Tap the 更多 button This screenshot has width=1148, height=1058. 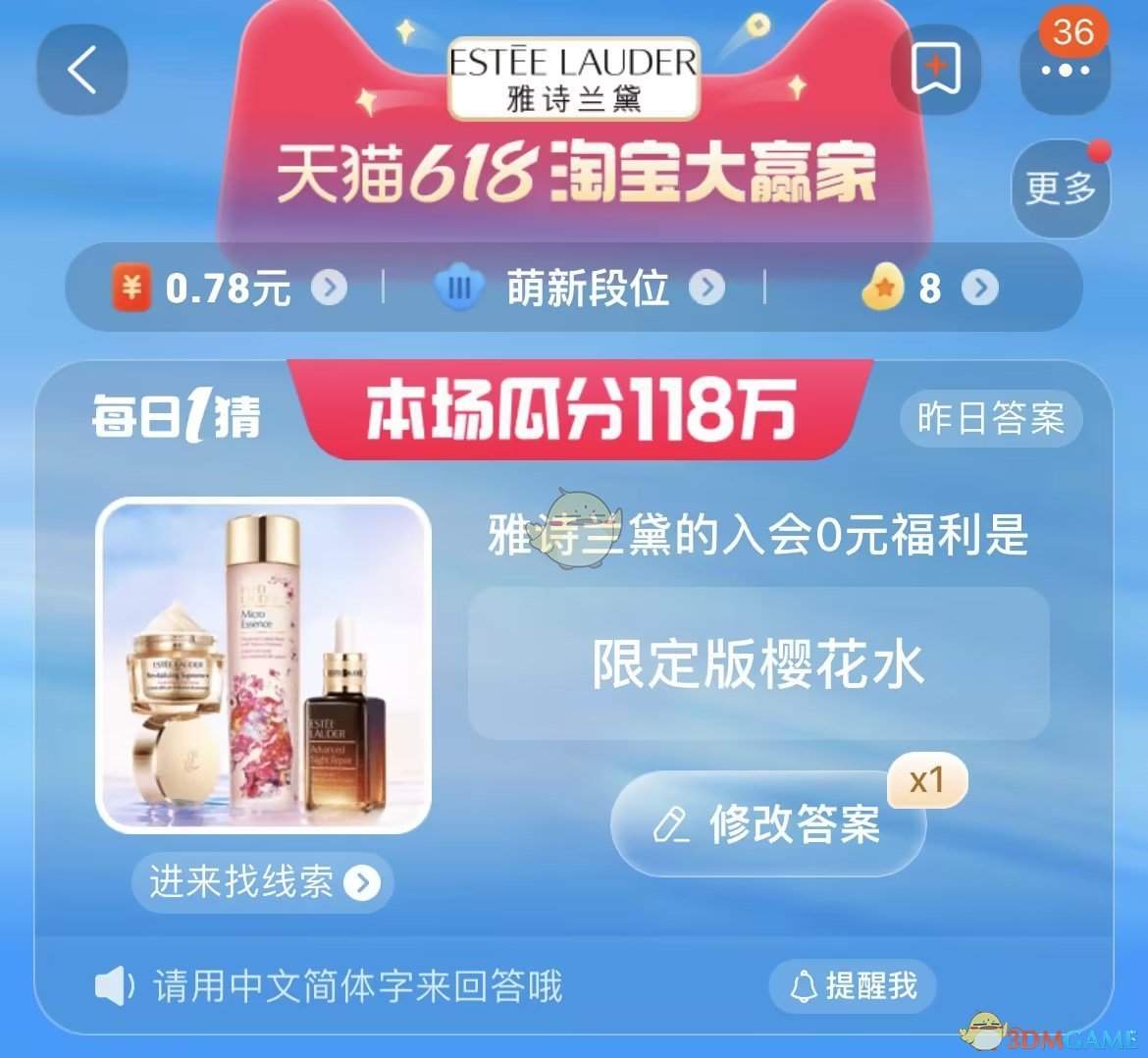1060,187
